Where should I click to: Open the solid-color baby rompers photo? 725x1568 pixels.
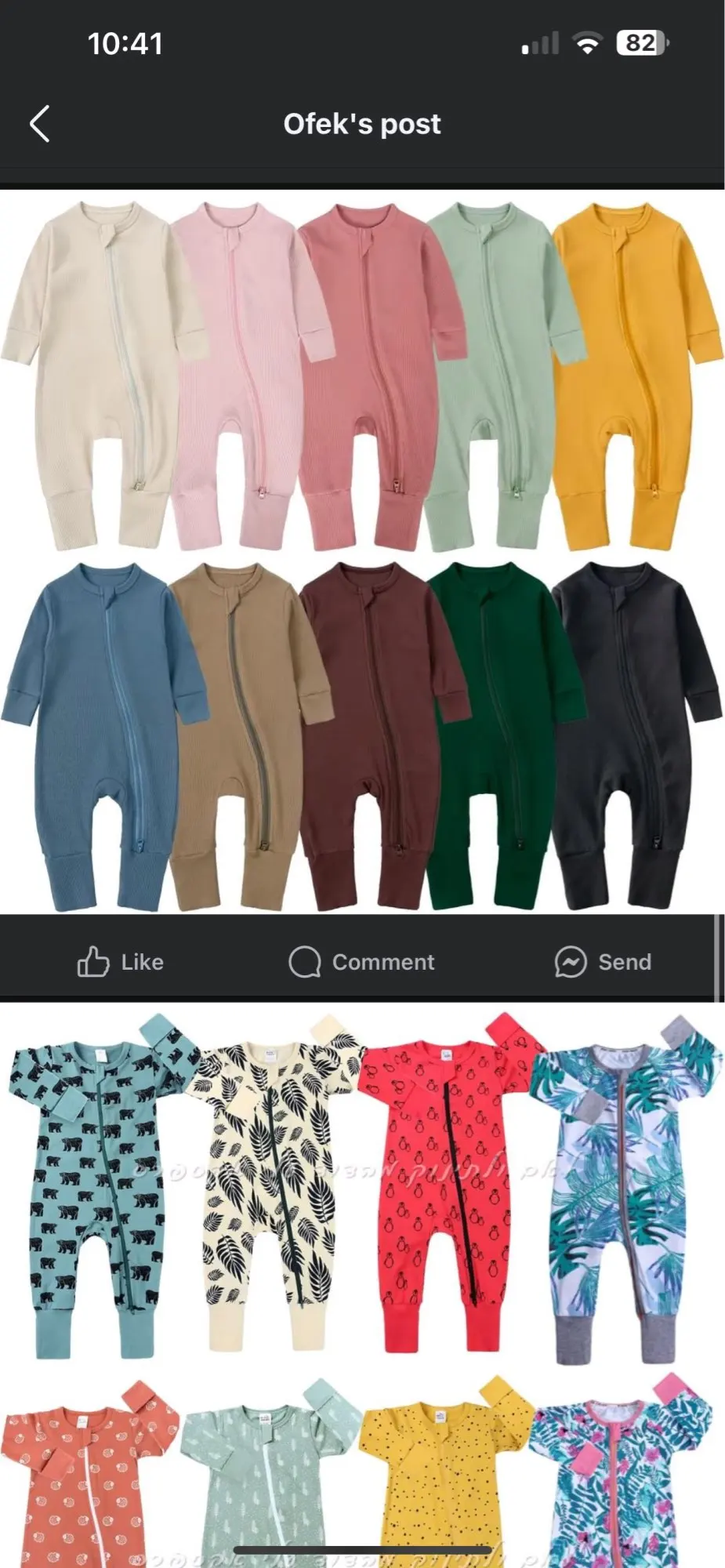tap(362, 553)
